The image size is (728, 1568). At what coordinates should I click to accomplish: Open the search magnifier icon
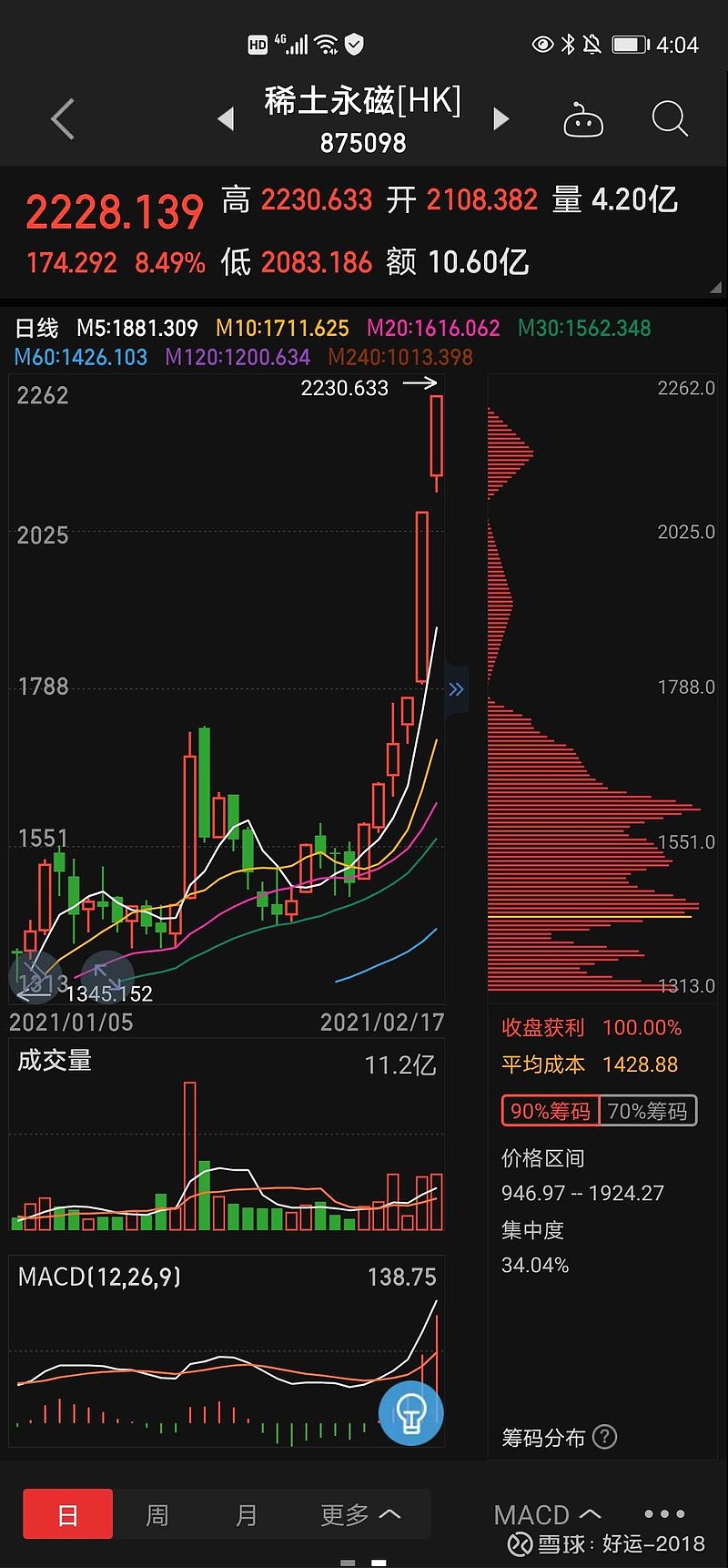(x=670, y=119)
